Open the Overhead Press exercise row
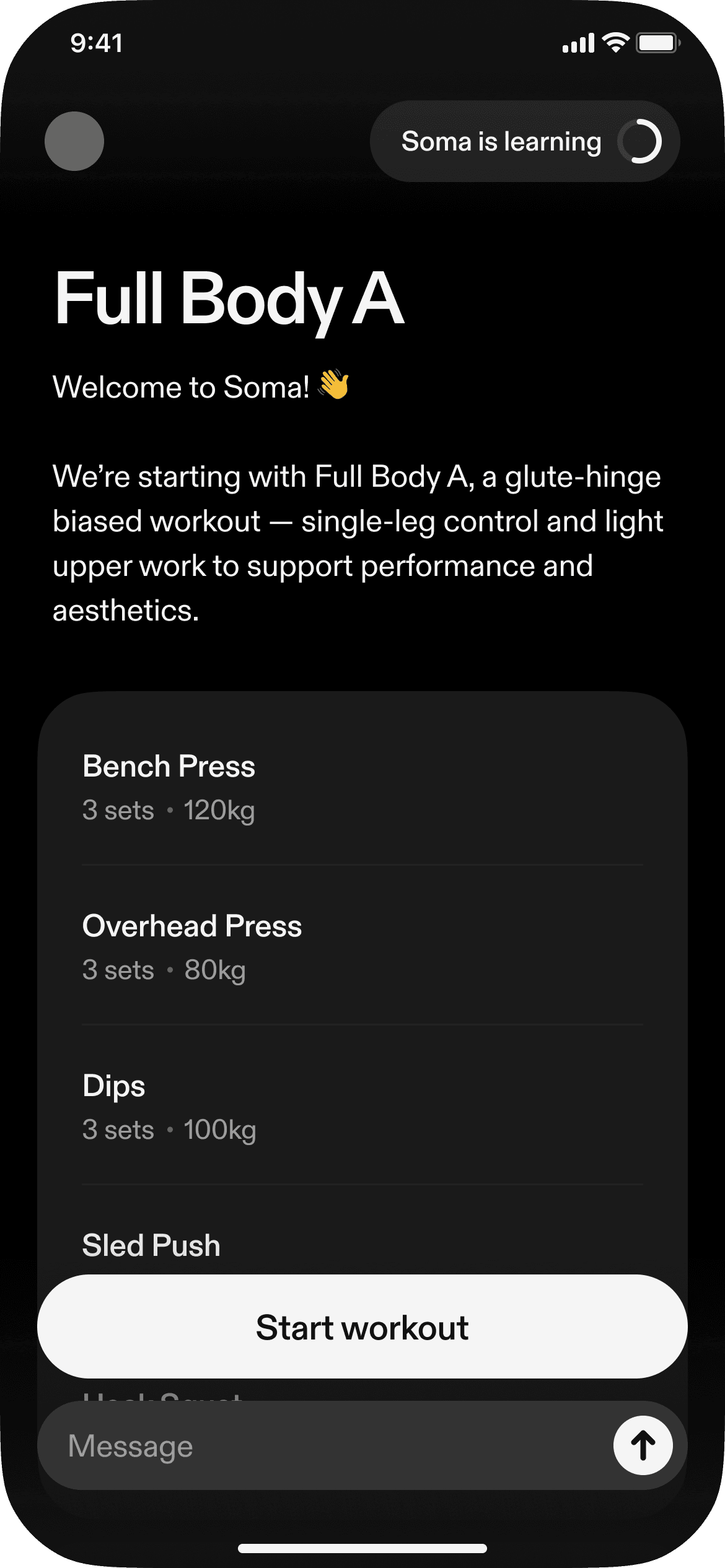Screen dimensions: 725x1568 pos(362,946)
